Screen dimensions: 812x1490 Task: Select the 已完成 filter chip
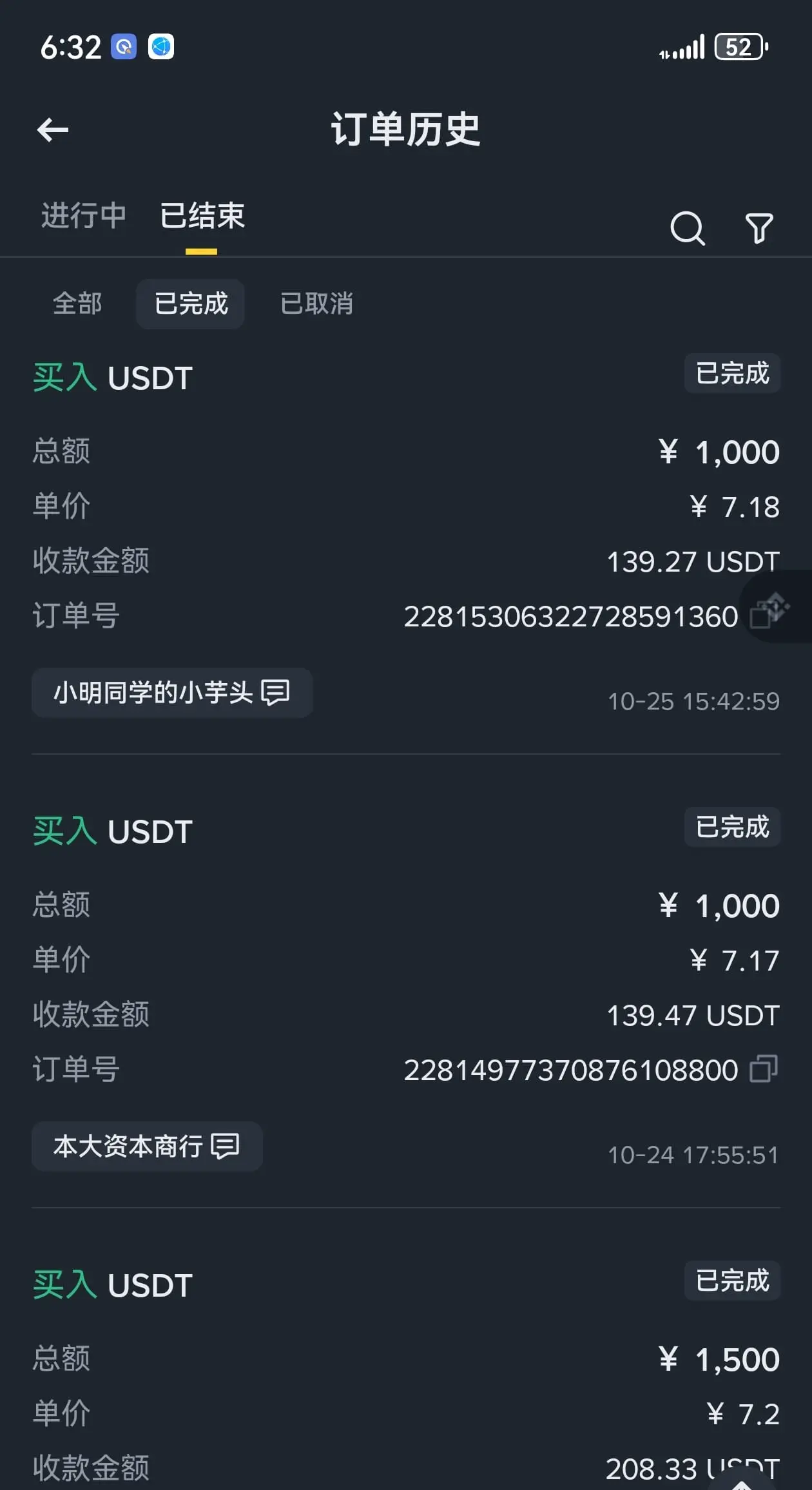[x=191, y=304]
